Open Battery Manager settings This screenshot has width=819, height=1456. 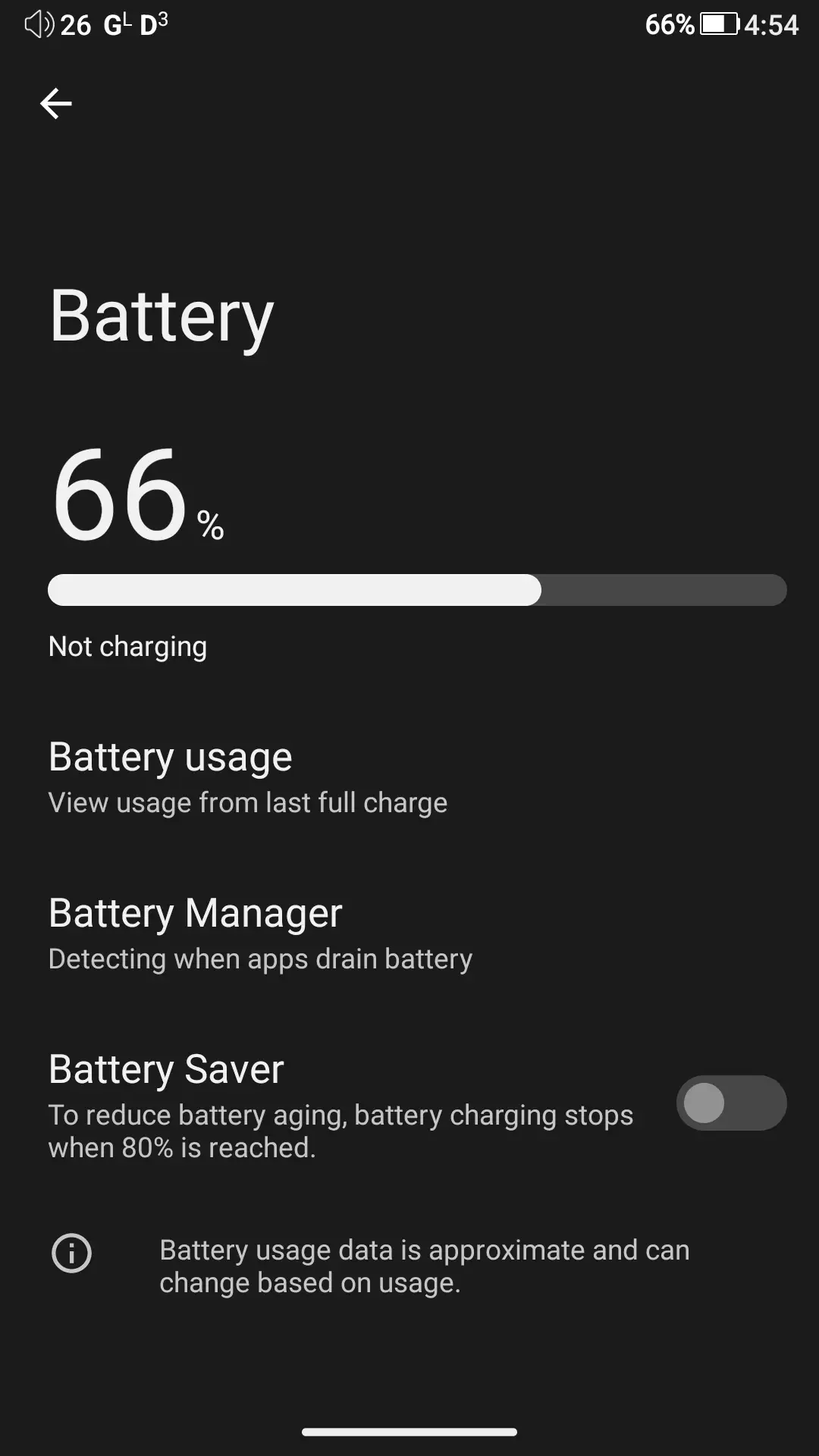(260, 934)
